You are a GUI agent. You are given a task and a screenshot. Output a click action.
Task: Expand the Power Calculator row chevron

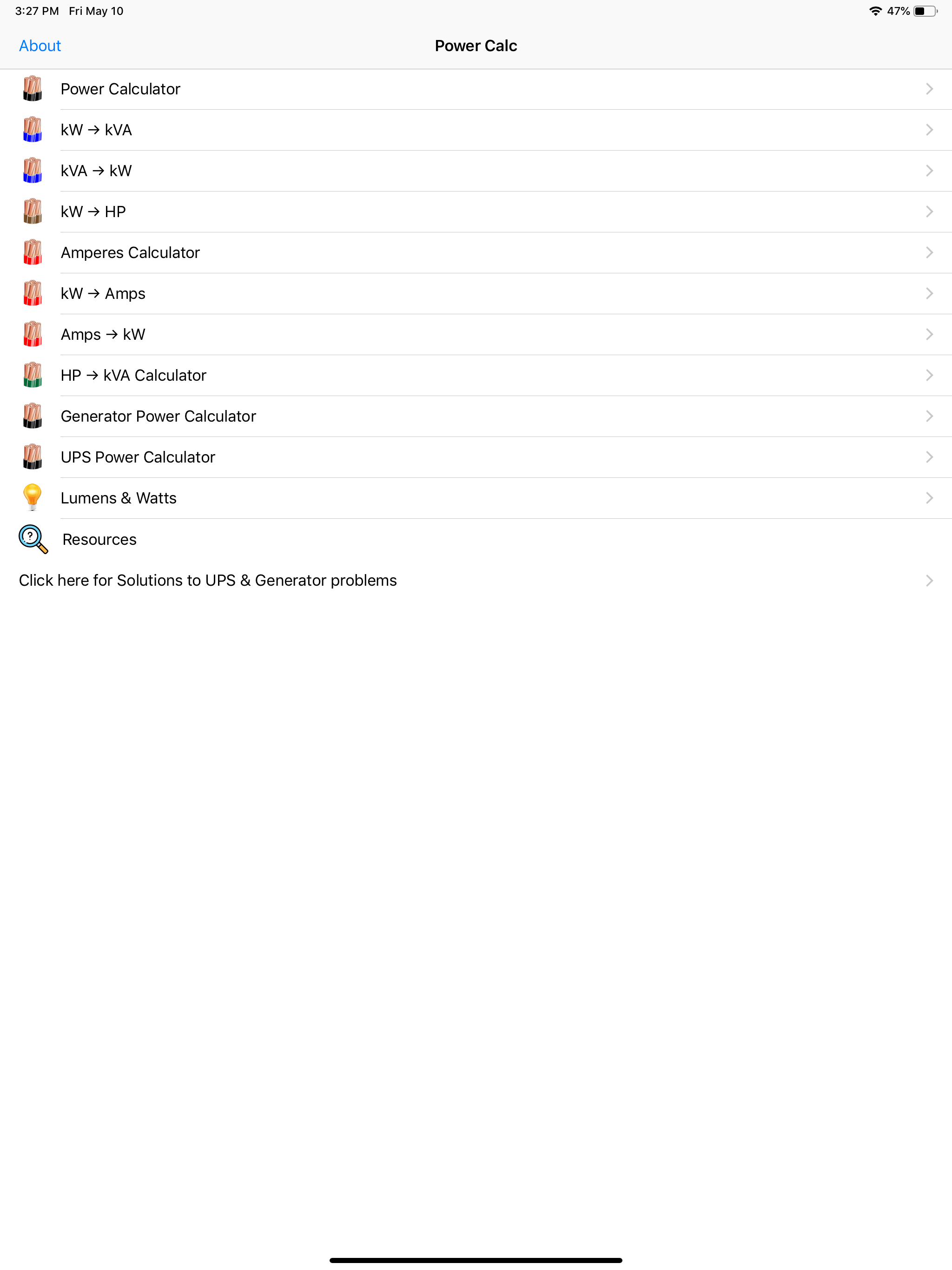pos(930,89)
